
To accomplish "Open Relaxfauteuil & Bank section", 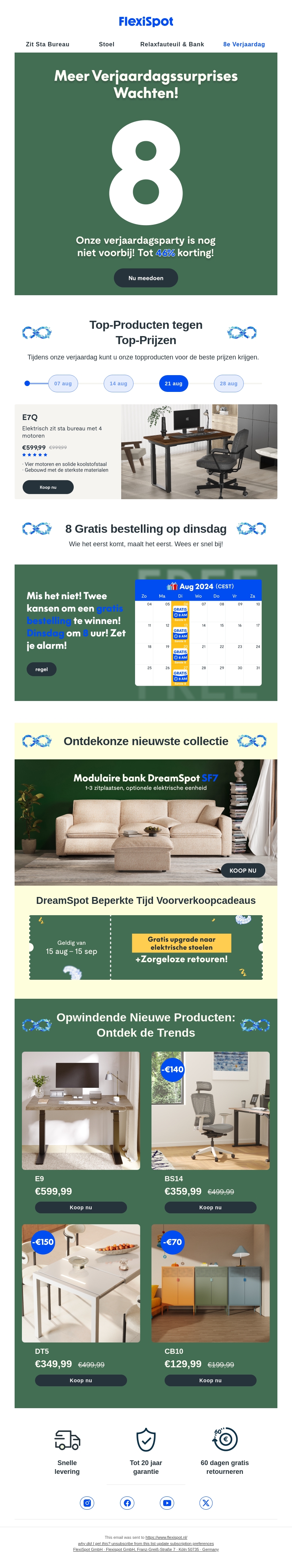I will [x=172, y=45].
